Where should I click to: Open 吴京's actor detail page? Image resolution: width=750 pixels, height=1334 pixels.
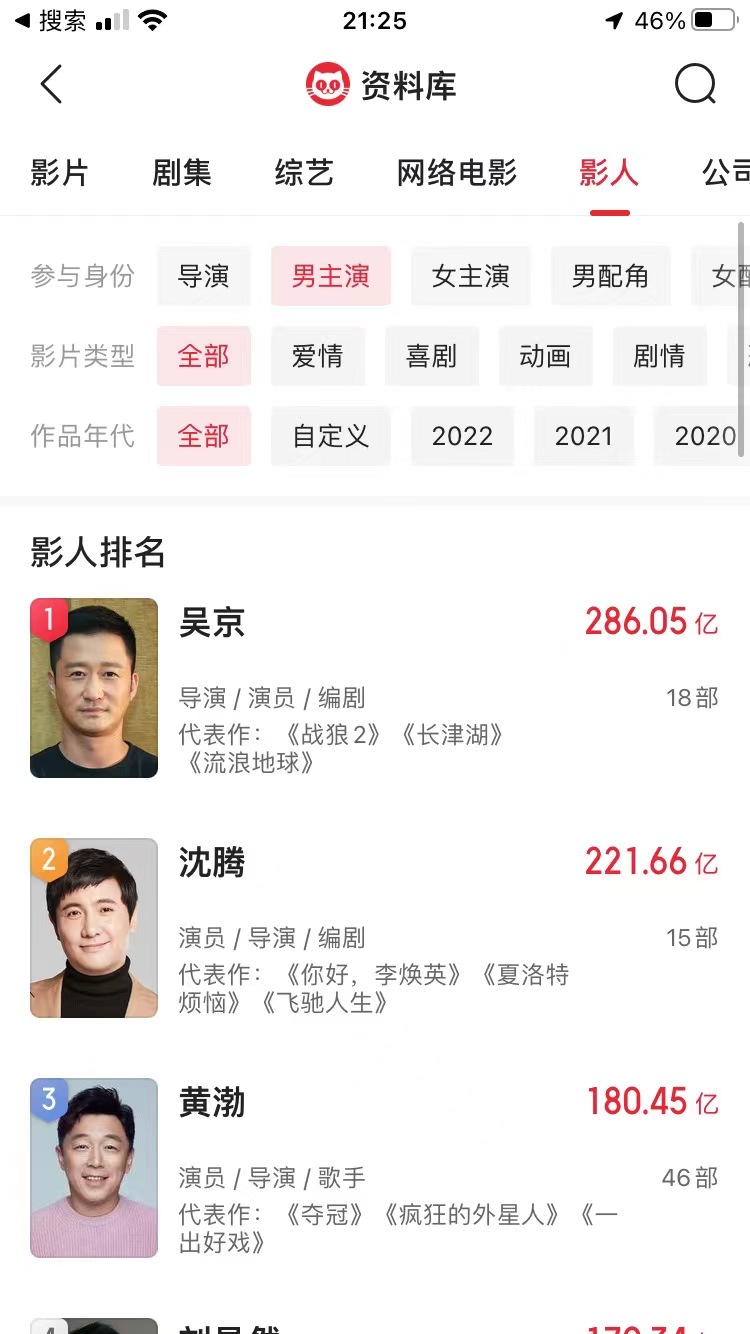point(213,622)
